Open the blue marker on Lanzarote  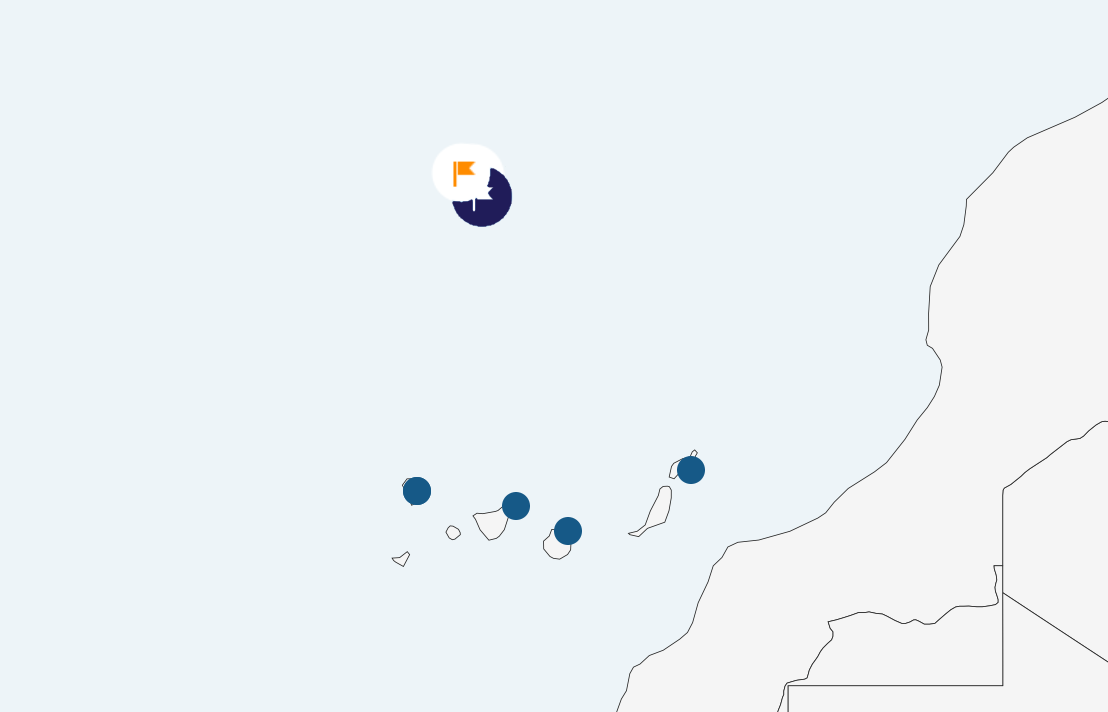tap(691, 470)
